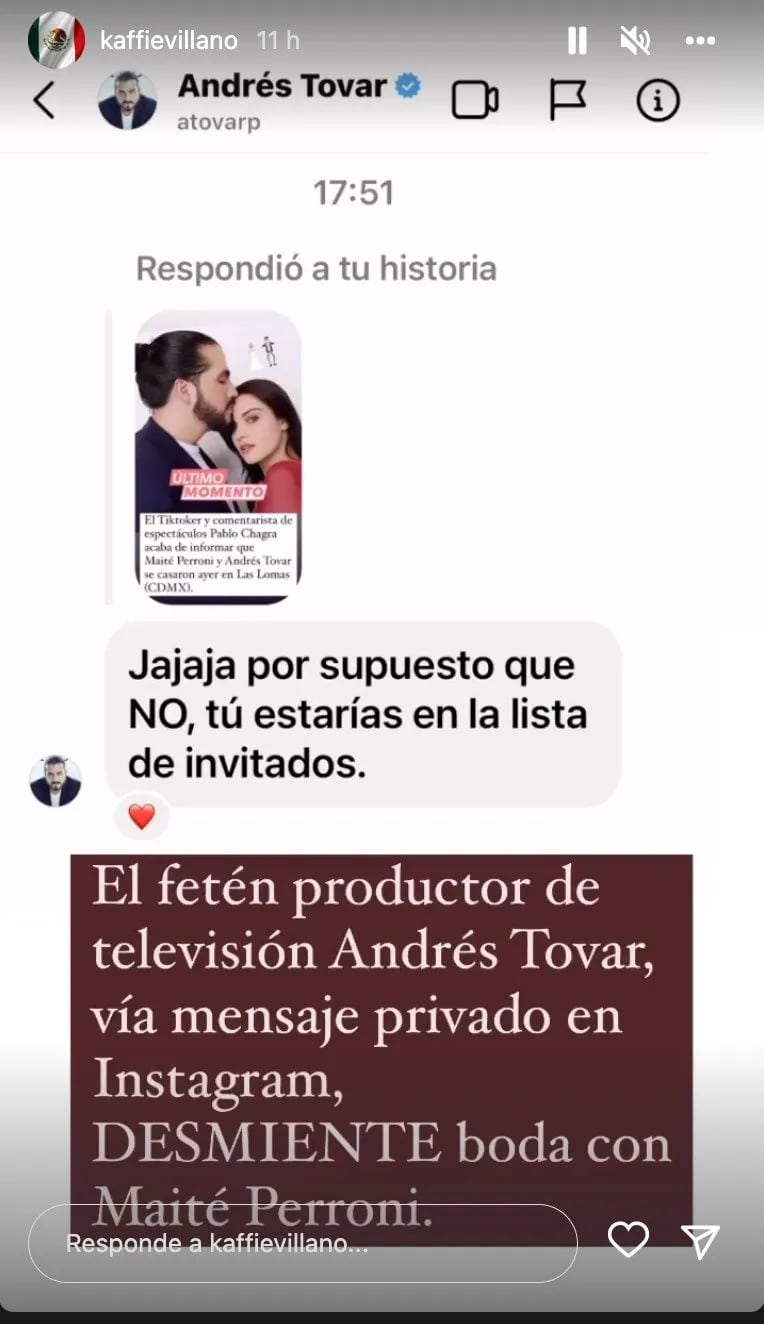Viewport: 764px width, 1324px height.
Task: Pause the story playback
Action: point(577,40)
